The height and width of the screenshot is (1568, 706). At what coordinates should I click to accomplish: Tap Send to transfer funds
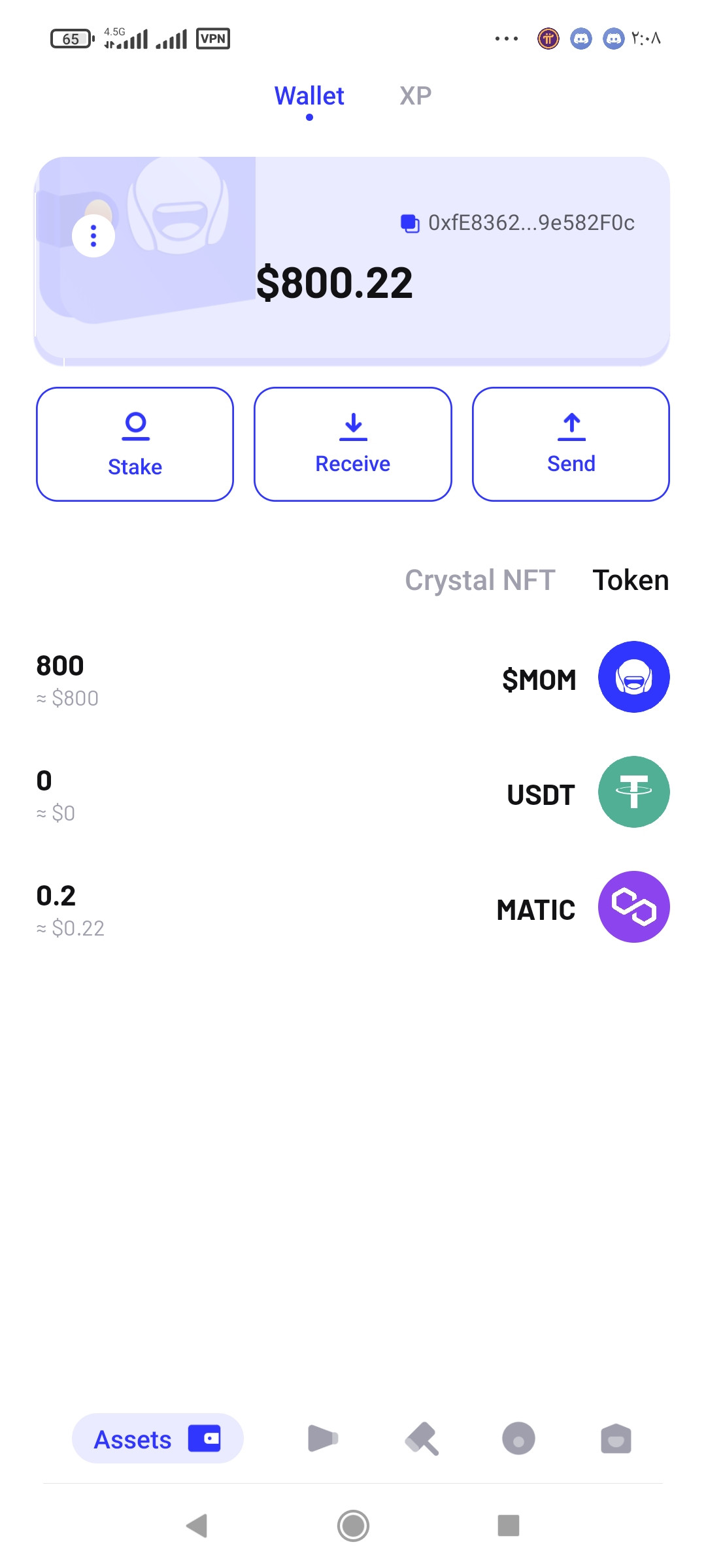(x=571, y=444)
